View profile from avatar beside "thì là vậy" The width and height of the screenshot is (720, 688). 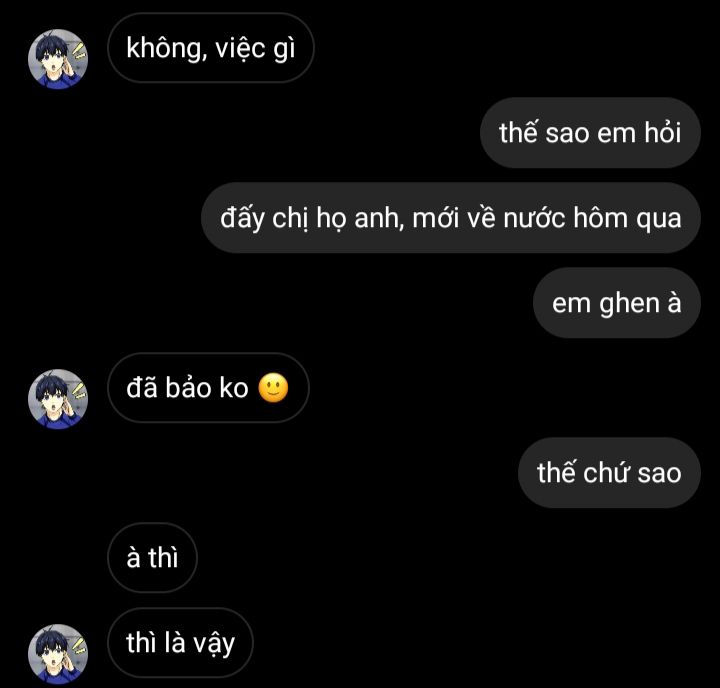pos(58,653)
